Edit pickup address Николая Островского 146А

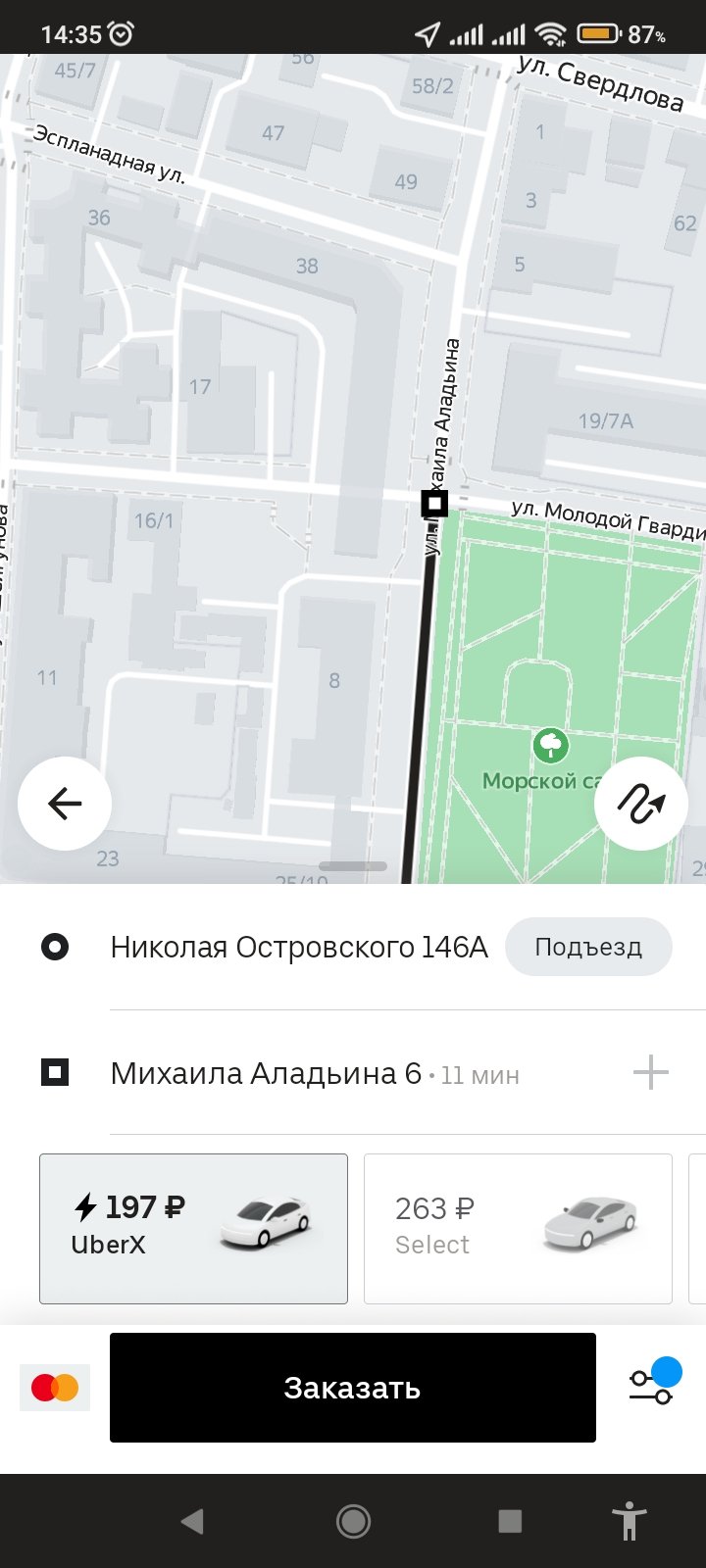click(x=298, y=947)
